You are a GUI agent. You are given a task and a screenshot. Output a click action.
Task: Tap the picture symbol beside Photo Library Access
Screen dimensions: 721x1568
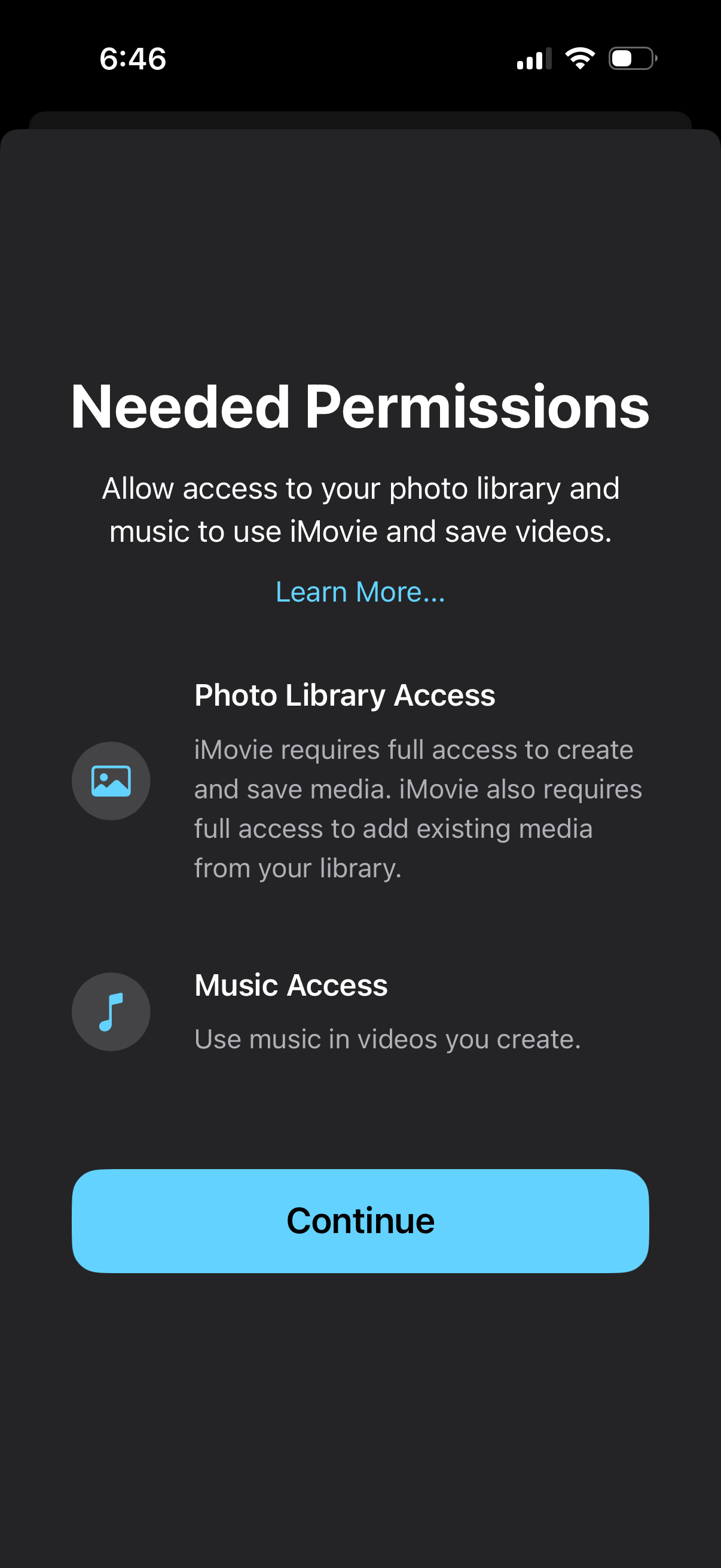pos(110,781)
